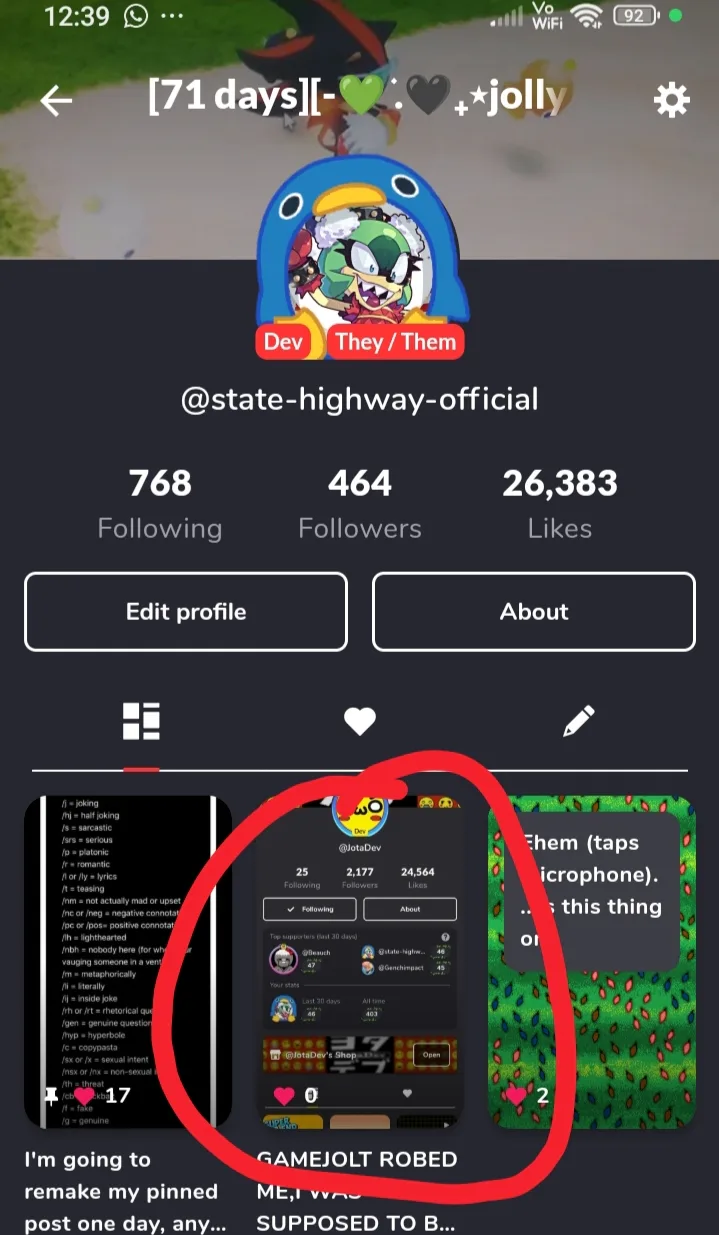Switch to the drafts pencil tab
Screen dimensions: 719x1235
(578, 719)
